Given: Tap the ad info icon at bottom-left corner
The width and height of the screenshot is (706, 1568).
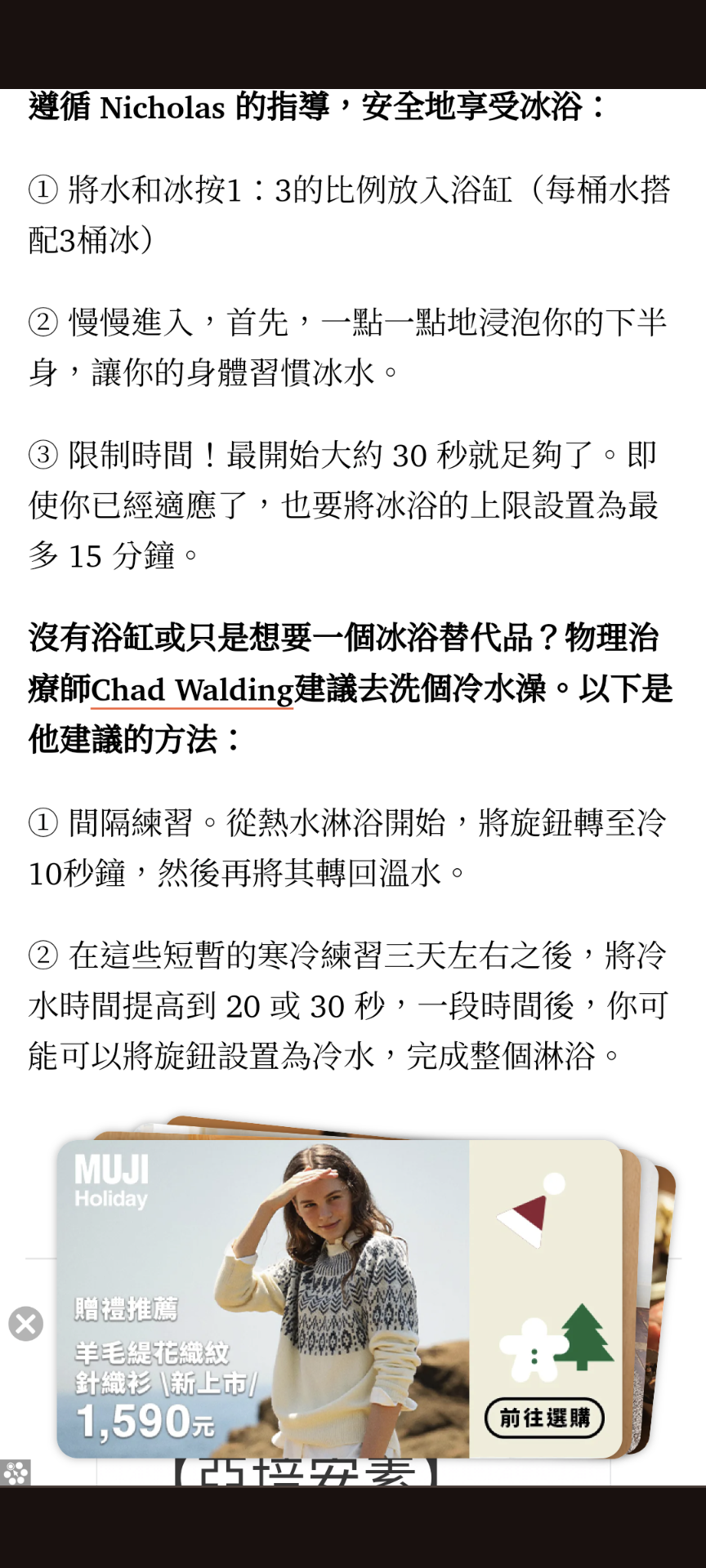Looking at the screenshot, I should (16, 1472).
